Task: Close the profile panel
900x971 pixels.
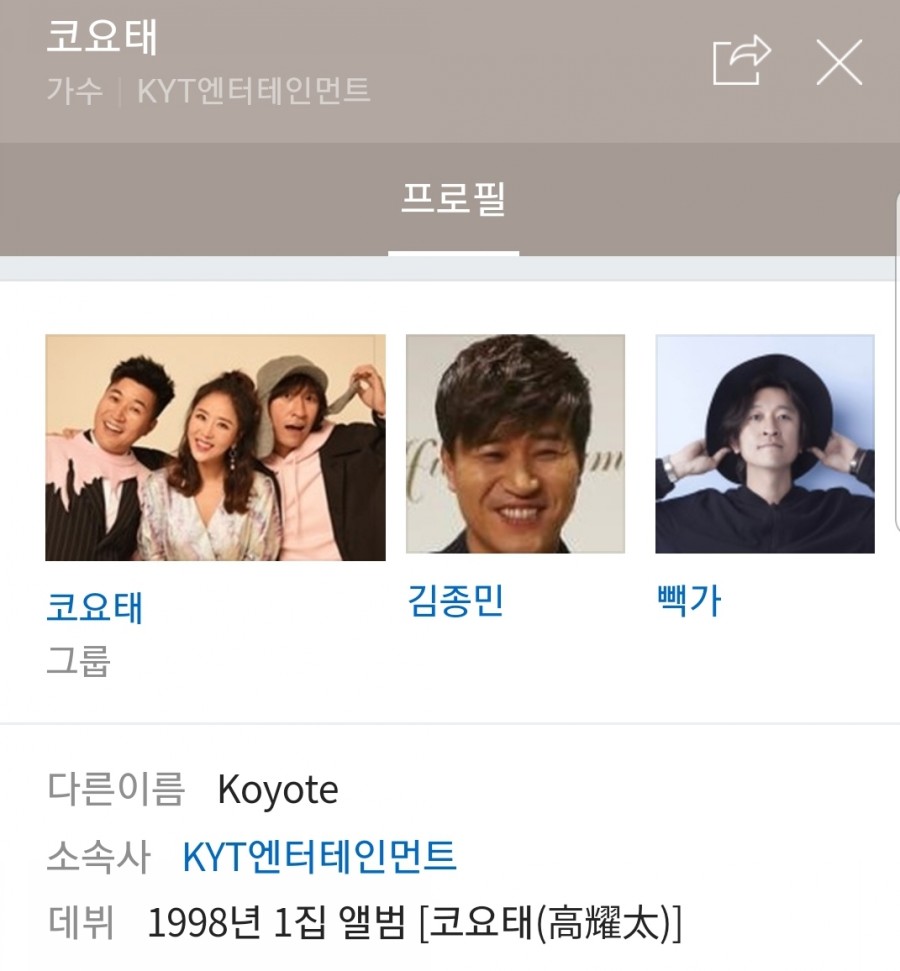Action: click(838, 64)
